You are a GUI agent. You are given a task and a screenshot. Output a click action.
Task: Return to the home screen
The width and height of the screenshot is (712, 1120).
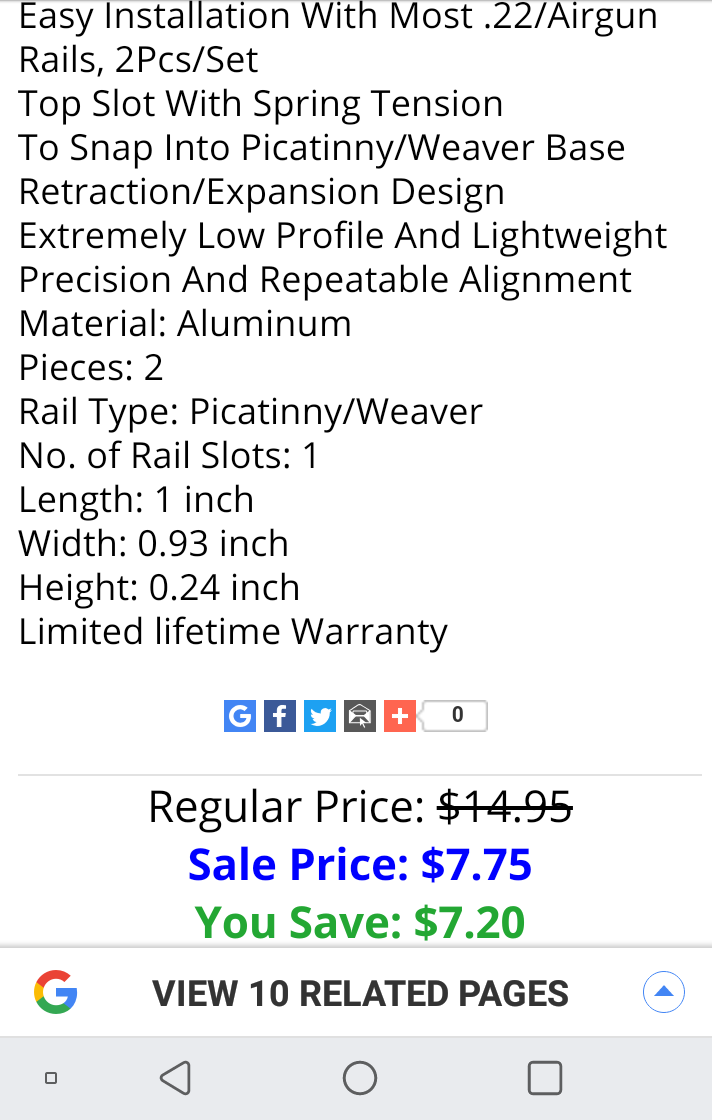[359, 1078]
